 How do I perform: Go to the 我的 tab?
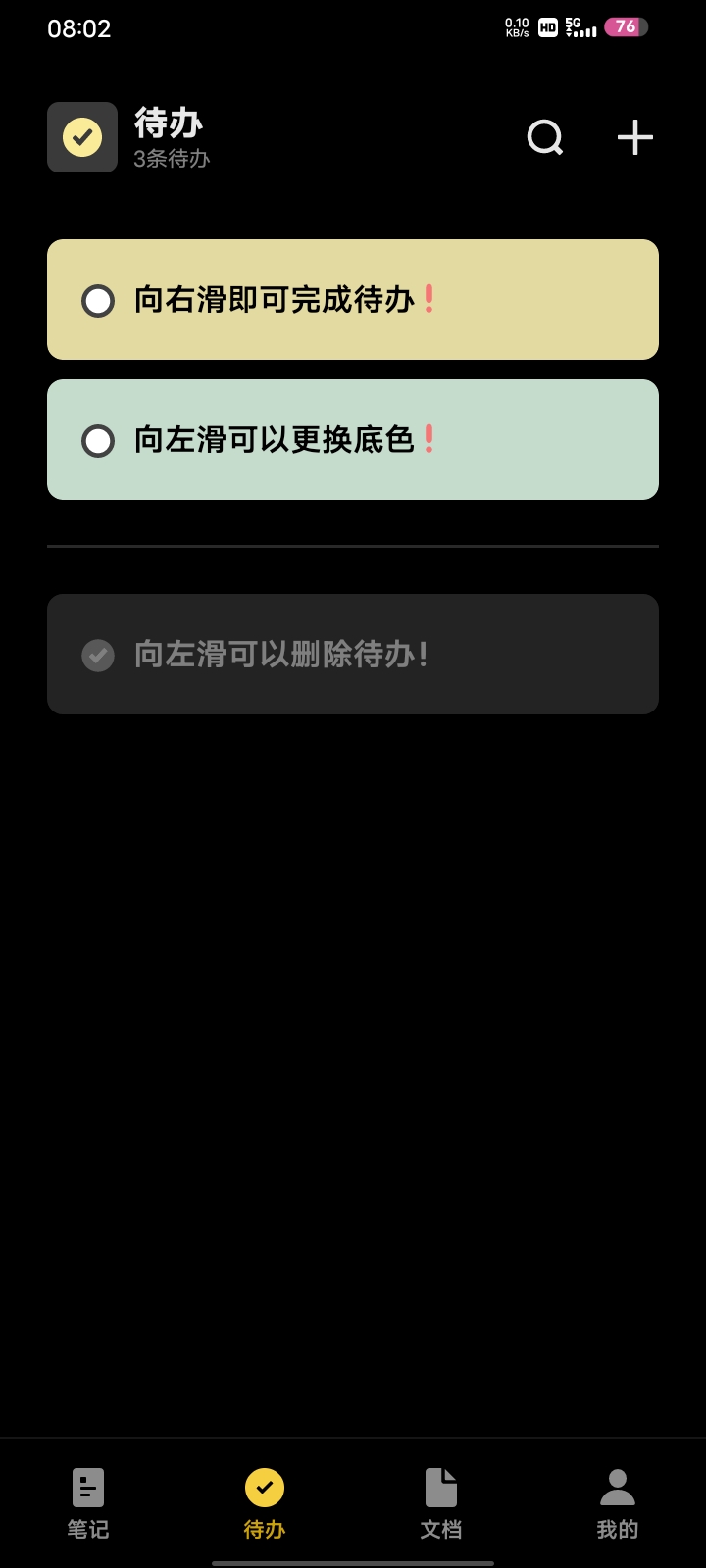pyautogui.click(x=618, y=1504)
